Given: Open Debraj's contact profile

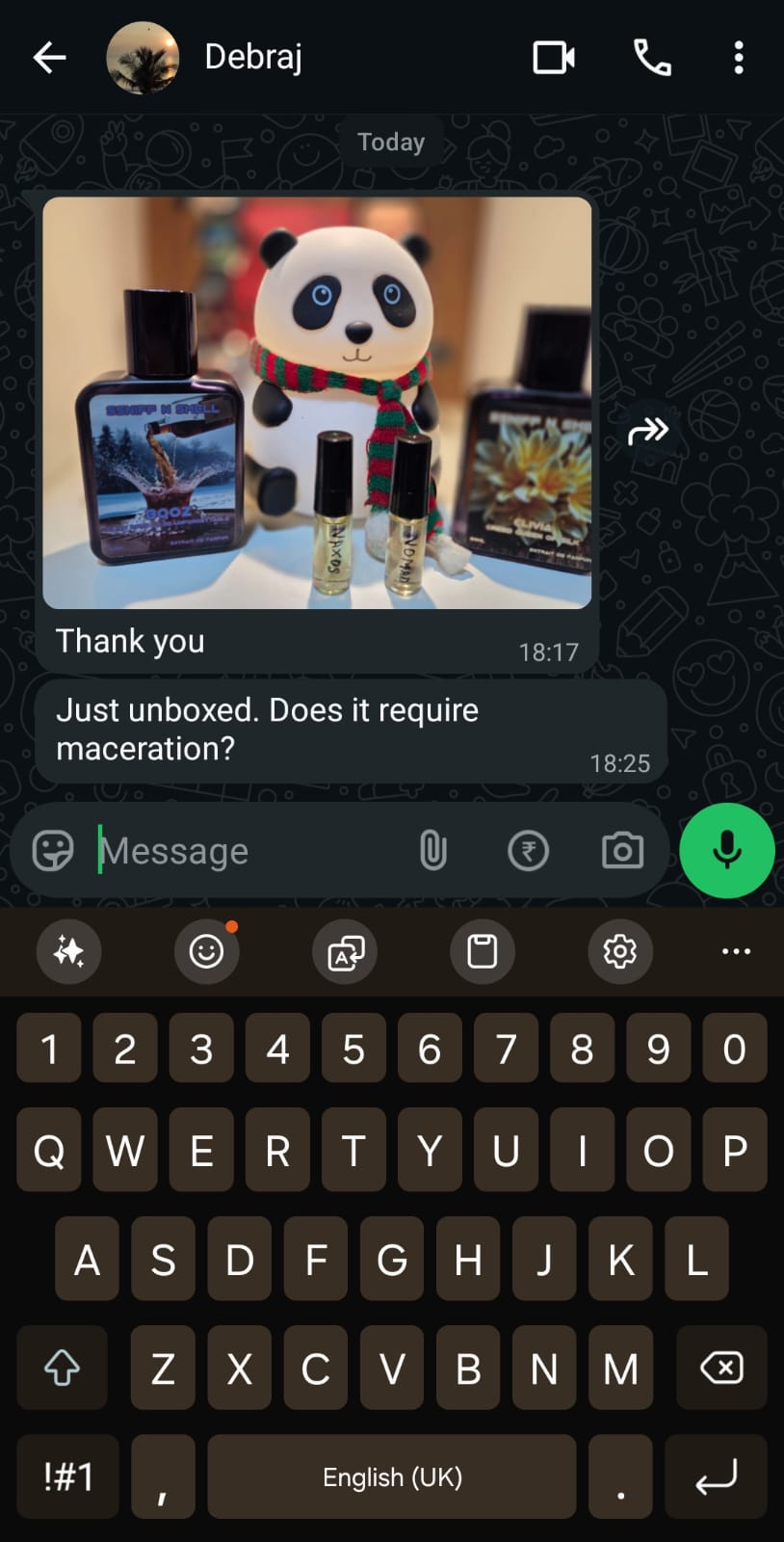Looking at the screenshot, I should [253, 58].
